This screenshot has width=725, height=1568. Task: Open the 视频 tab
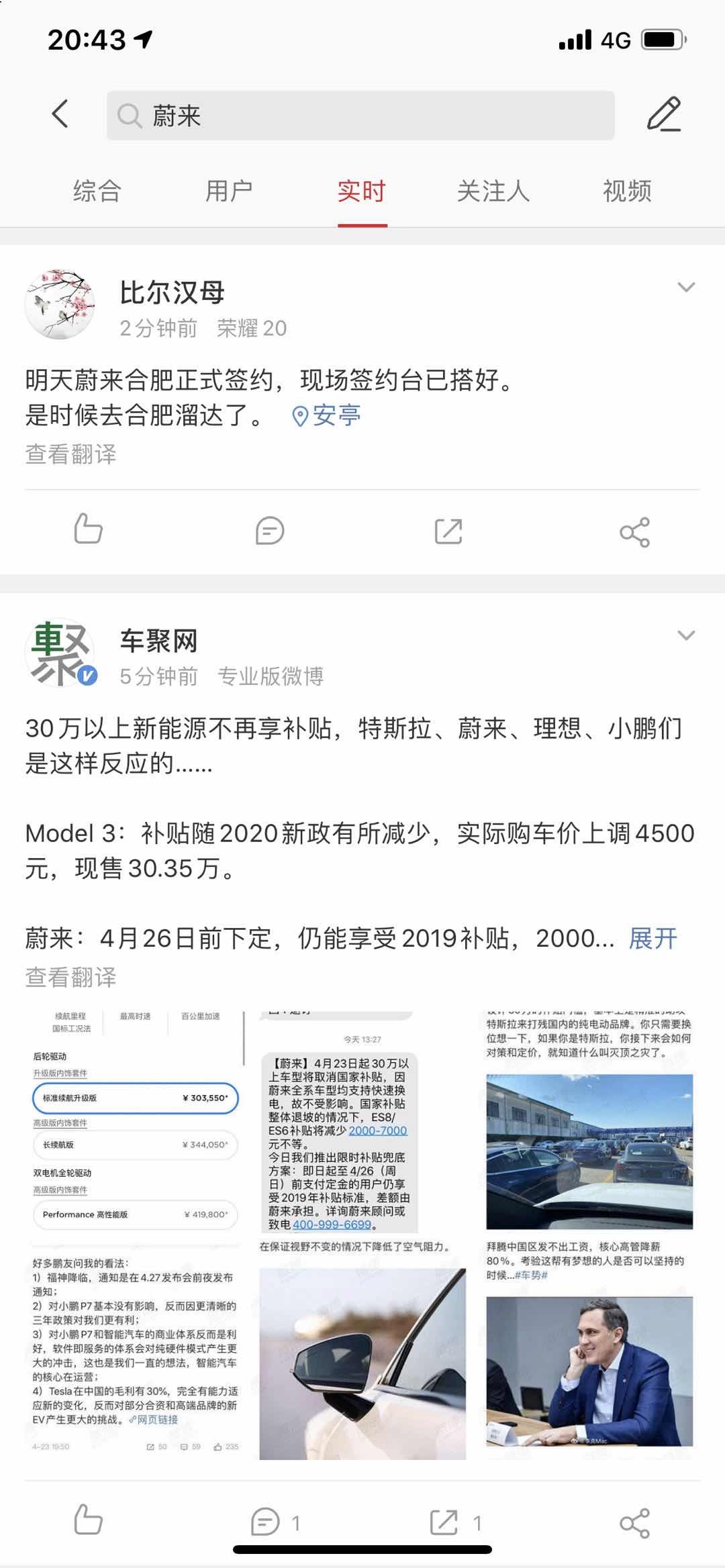click(627, 191)
